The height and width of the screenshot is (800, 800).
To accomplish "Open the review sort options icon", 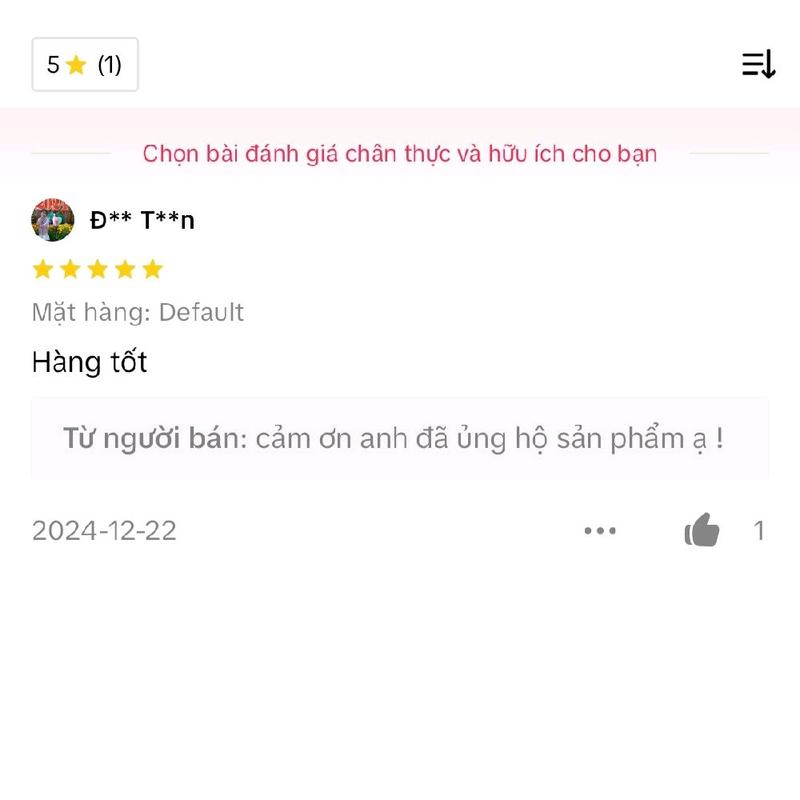I will 758,65.
